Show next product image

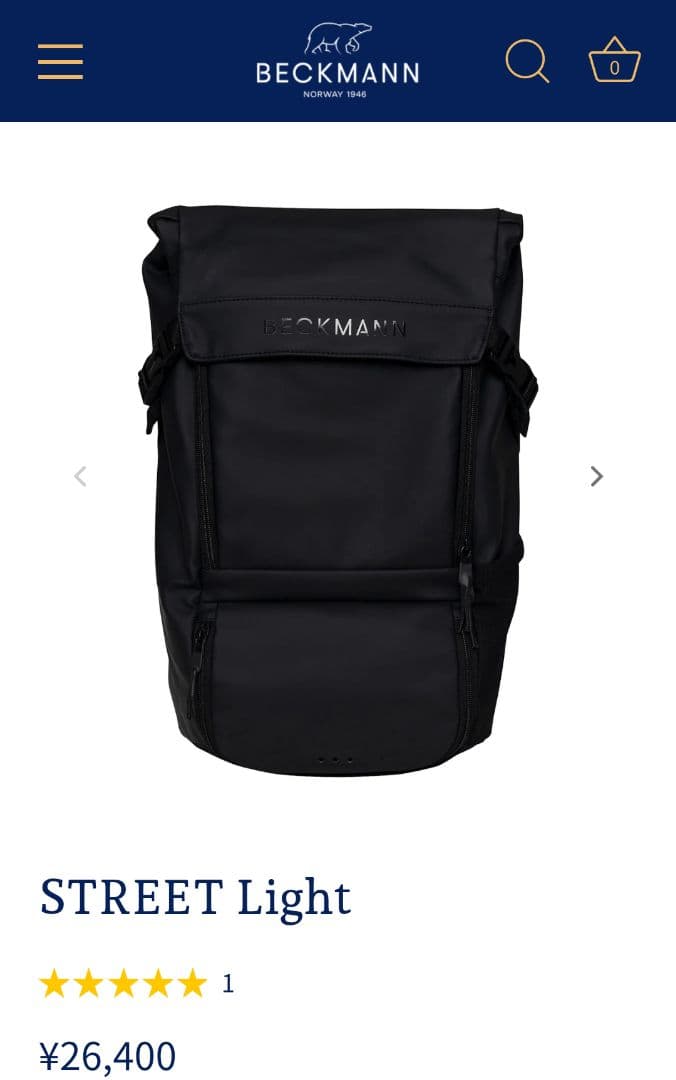pyautogui.click(x=596, y=476)
